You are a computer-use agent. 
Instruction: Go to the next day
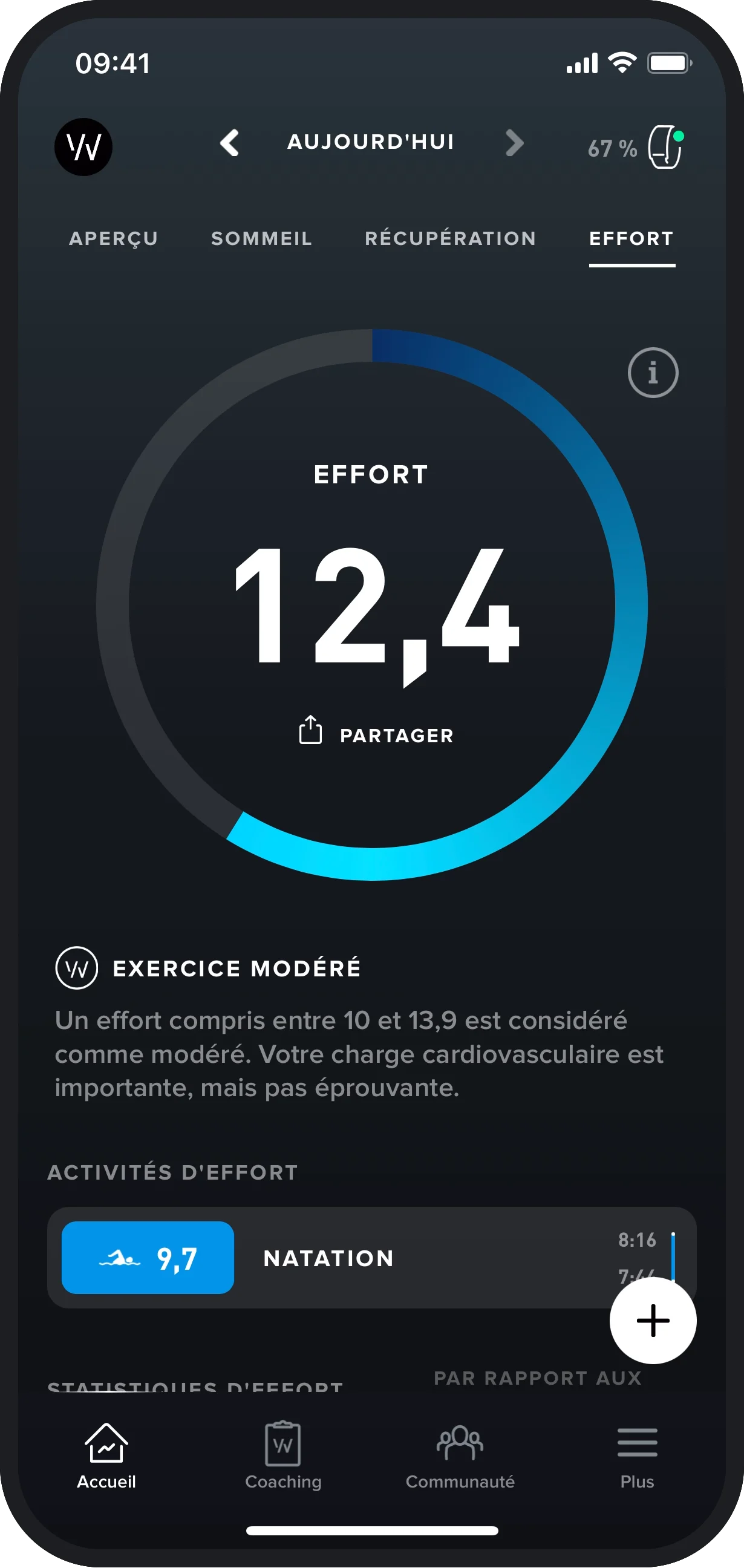point(514,143)
